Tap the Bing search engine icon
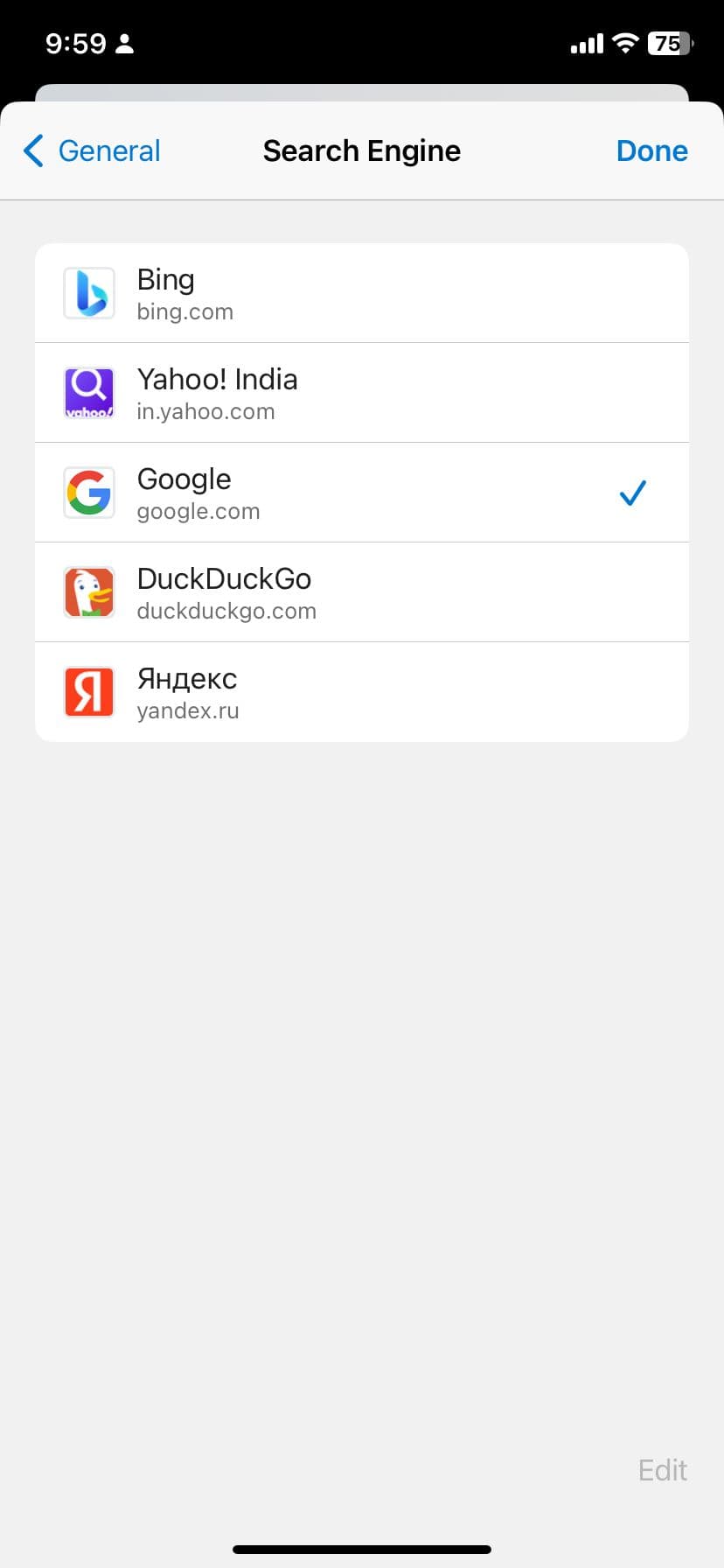This screenshot has height=1568, width=724. click(x=88, y=292)
